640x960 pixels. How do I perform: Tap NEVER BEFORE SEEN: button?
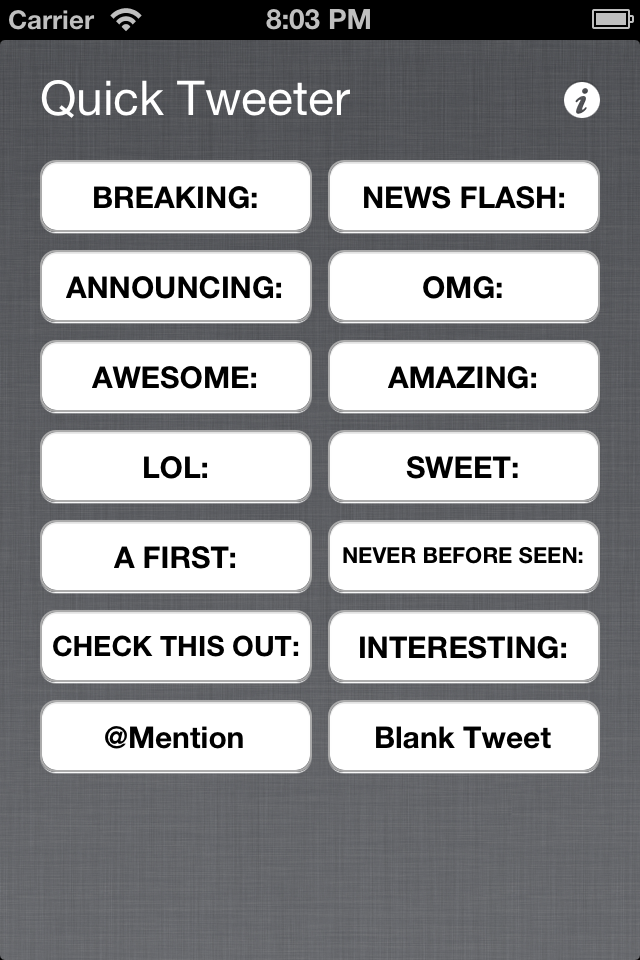point(464,557)
